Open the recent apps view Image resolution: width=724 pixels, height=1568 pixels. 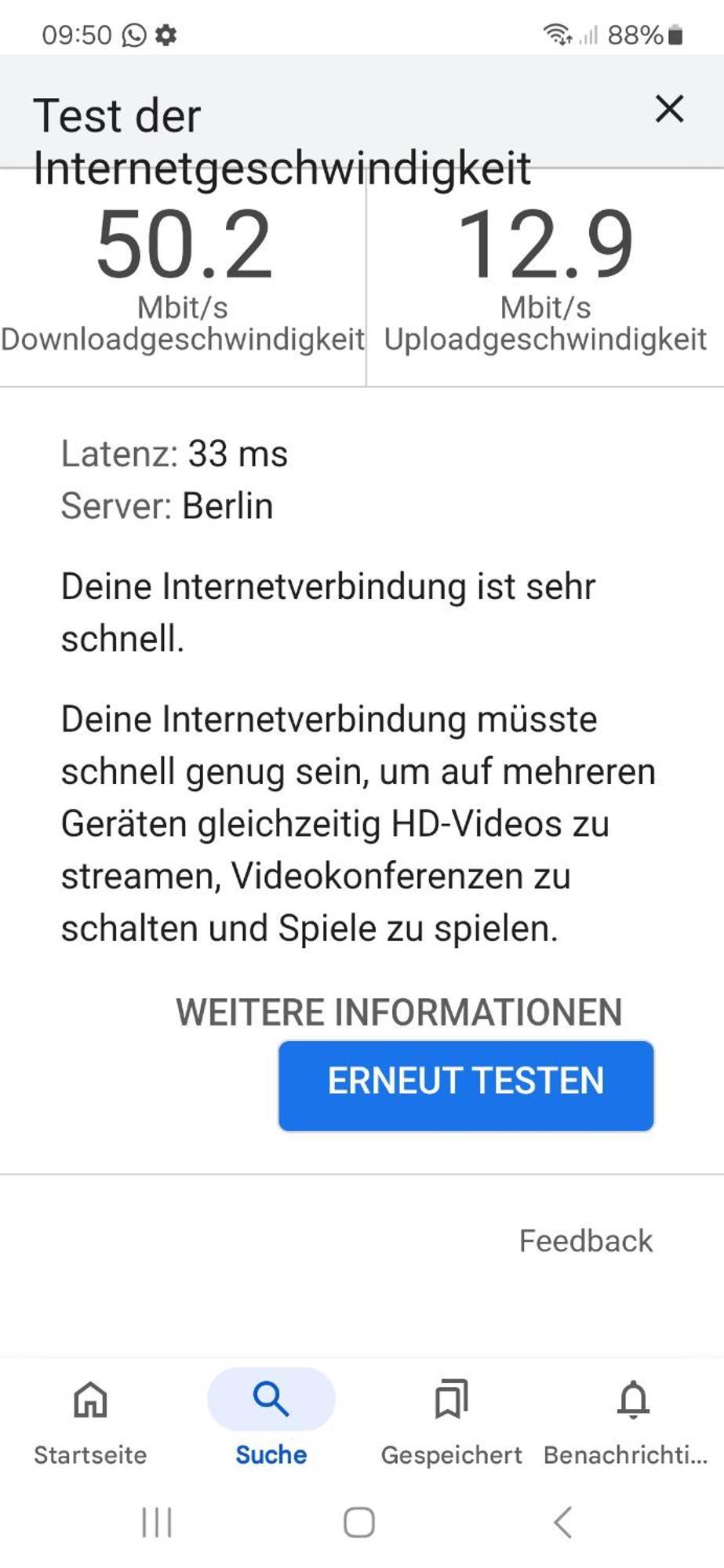pyautogui.click(x=157, y=1523)
